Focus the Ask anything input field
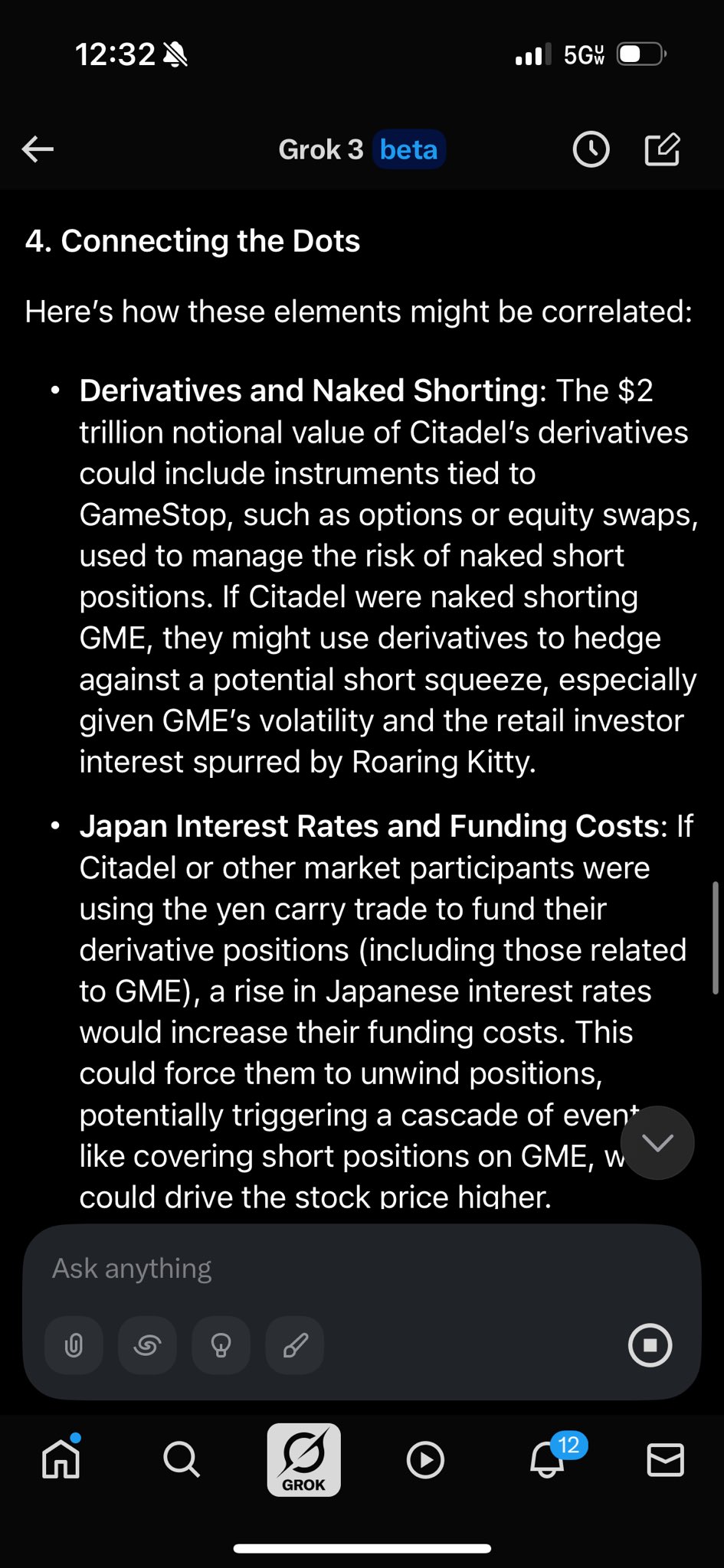 [x=337, y=1269]
